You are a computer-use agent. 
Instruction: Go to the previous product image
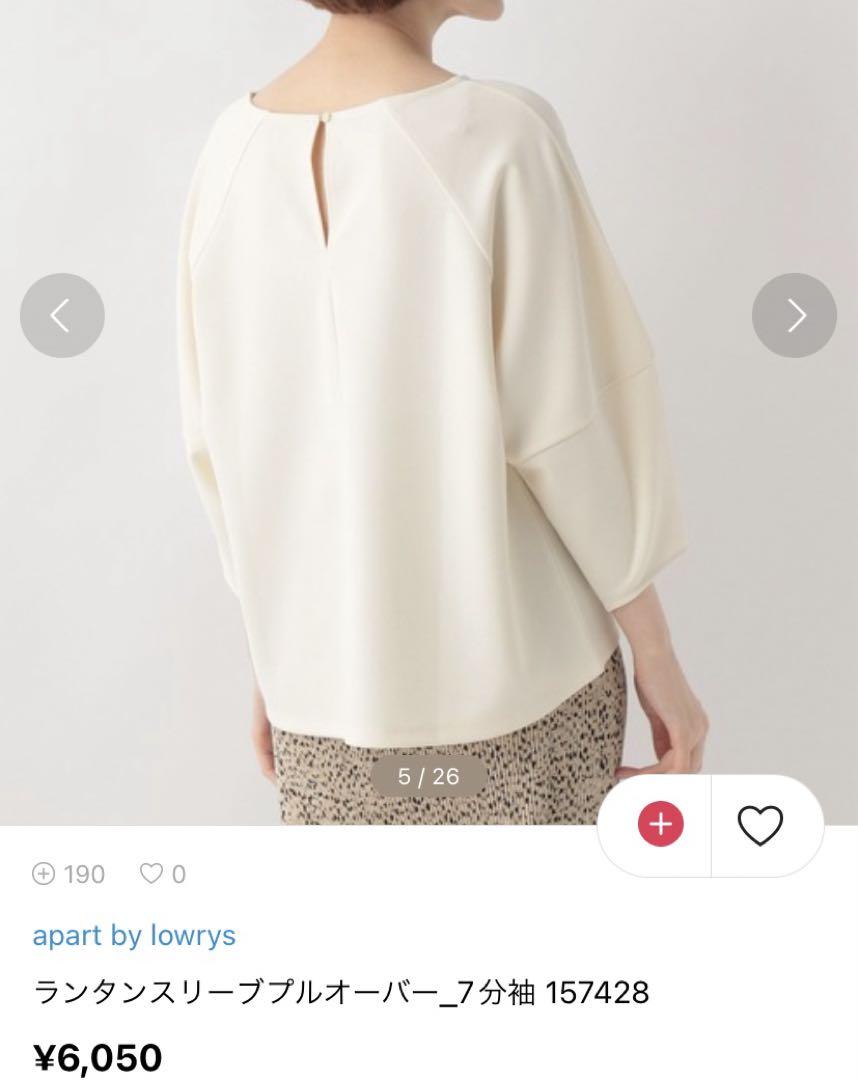pos(62,315)
